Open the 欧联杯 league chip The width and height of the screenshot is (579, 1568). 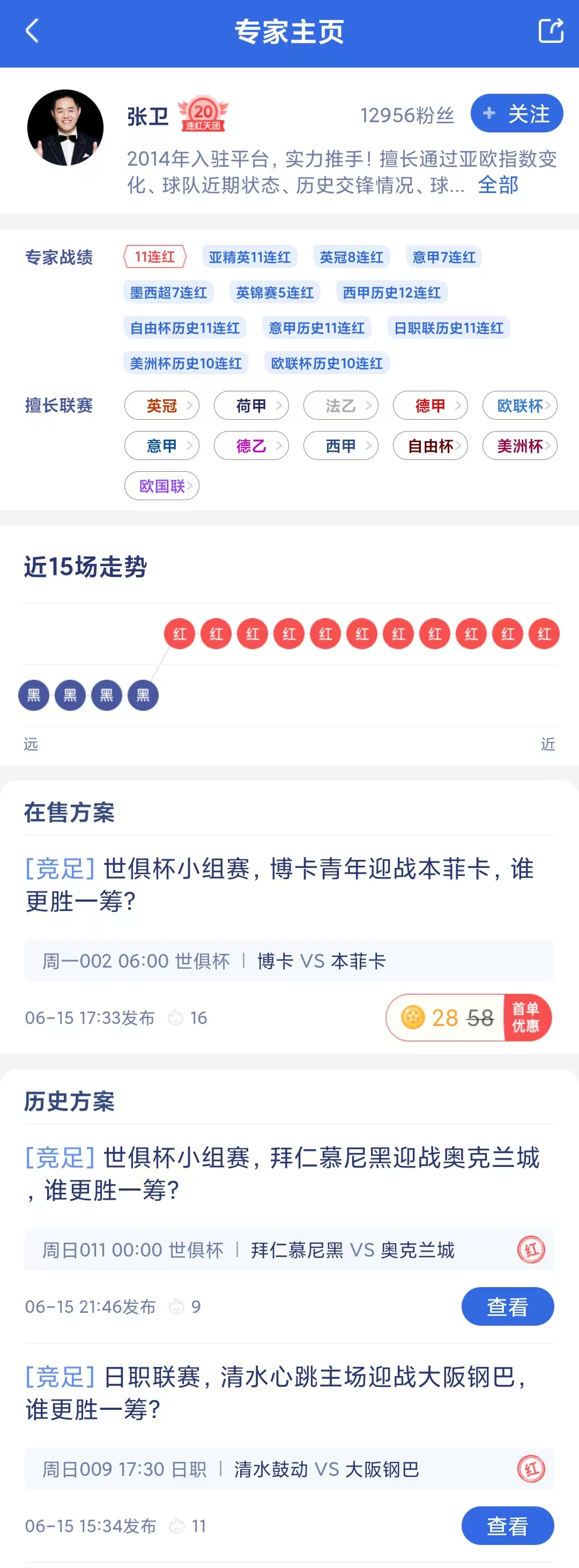coord(520,406)
